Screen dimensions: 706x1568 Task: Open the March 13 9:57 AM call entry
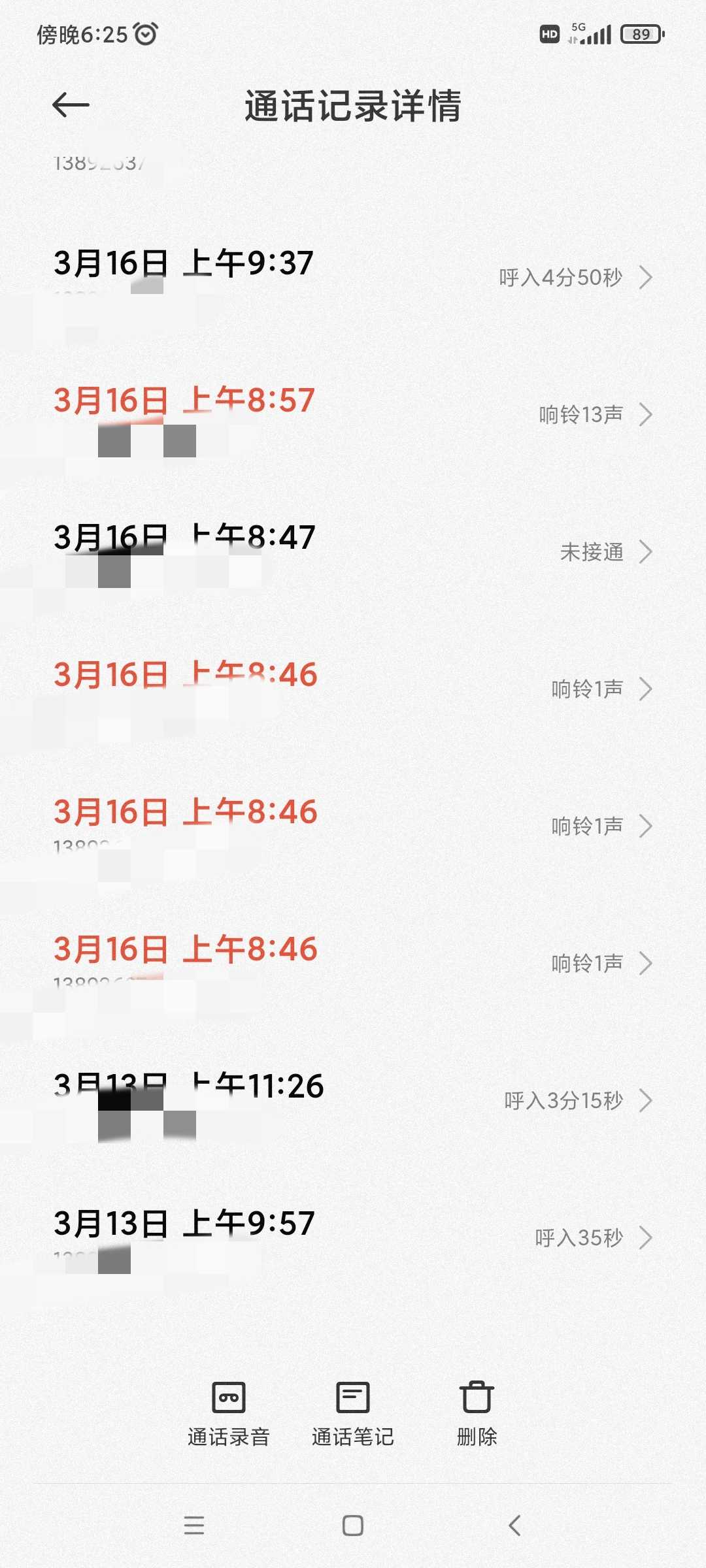click(x=353, y=1237)
